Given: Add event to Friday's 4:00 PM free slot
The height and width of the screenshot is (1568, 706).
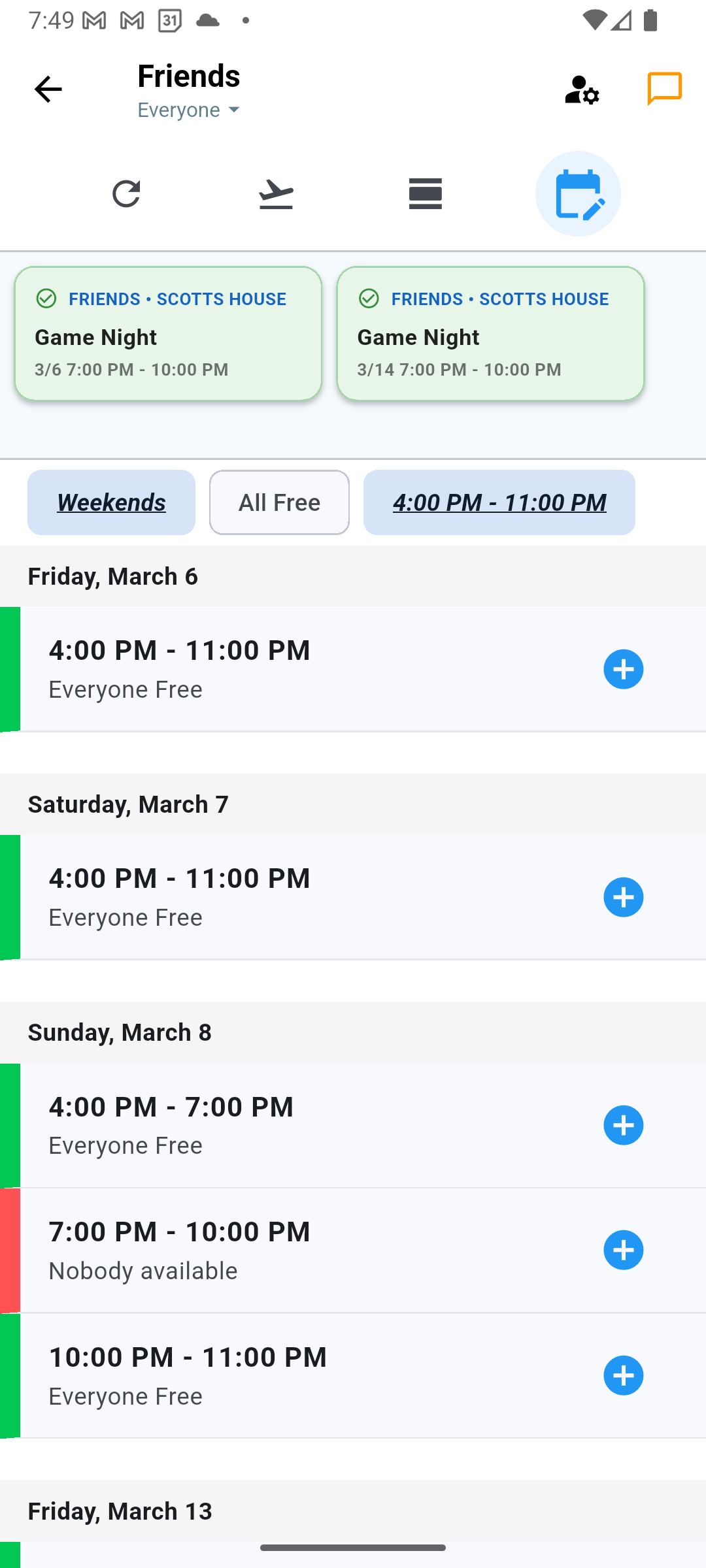Looking at the screenshot, I should [624, 668].
